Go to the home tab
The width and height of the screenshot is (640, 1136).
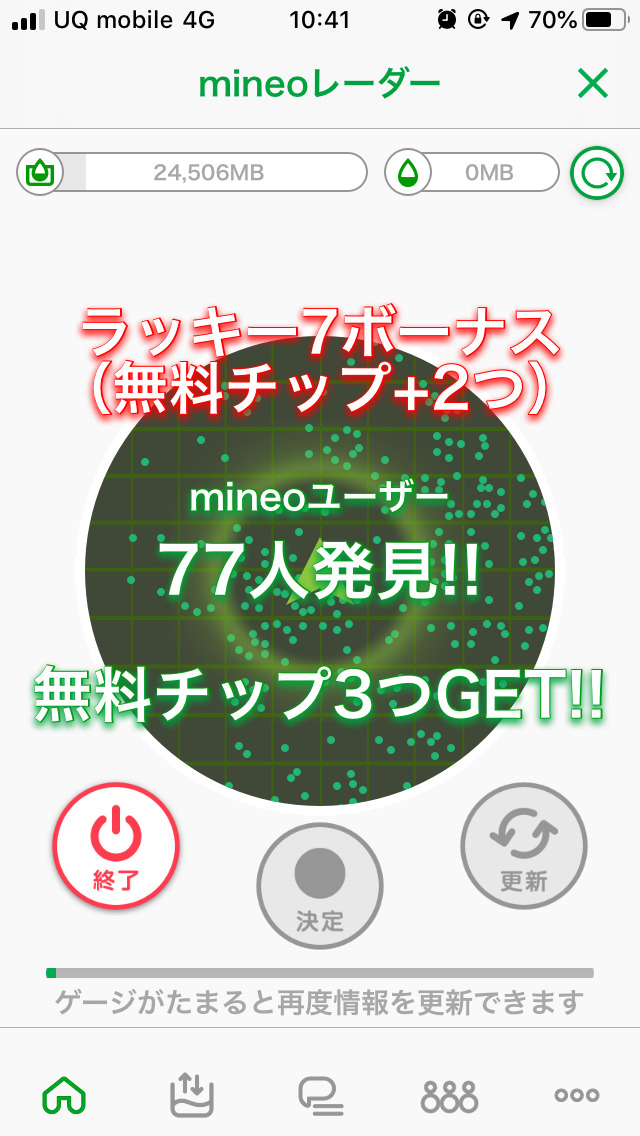[x=64, y=1096]
